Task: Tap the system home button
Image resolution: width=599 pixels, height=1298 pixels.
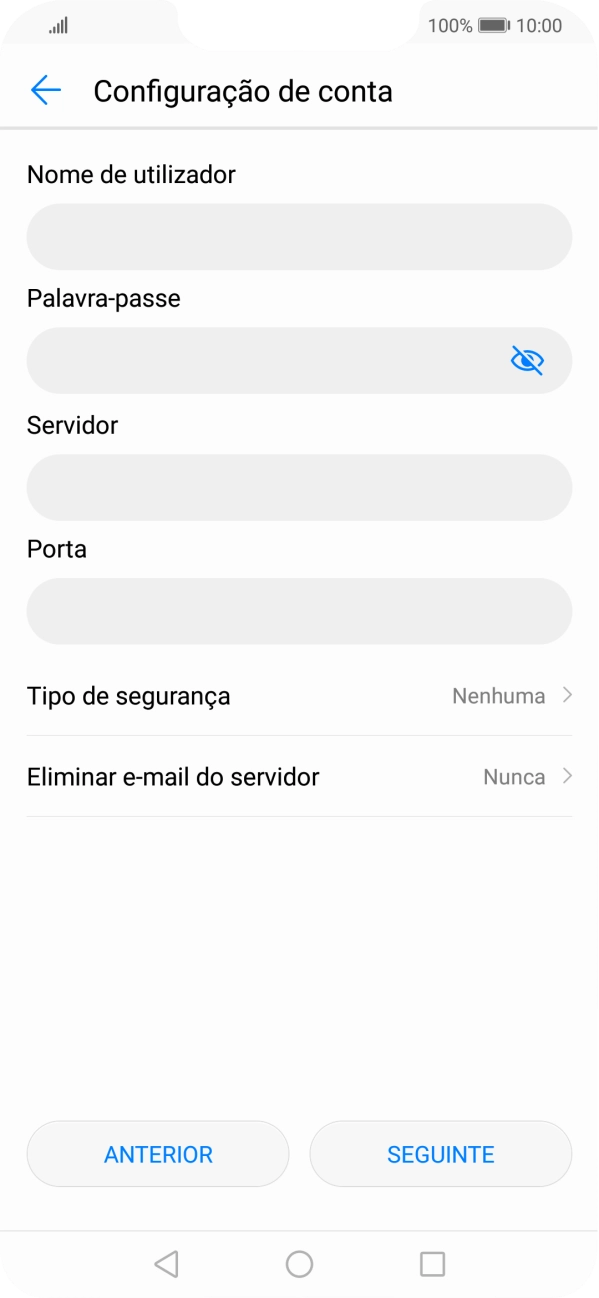Action: click(x=299, y=1264)
